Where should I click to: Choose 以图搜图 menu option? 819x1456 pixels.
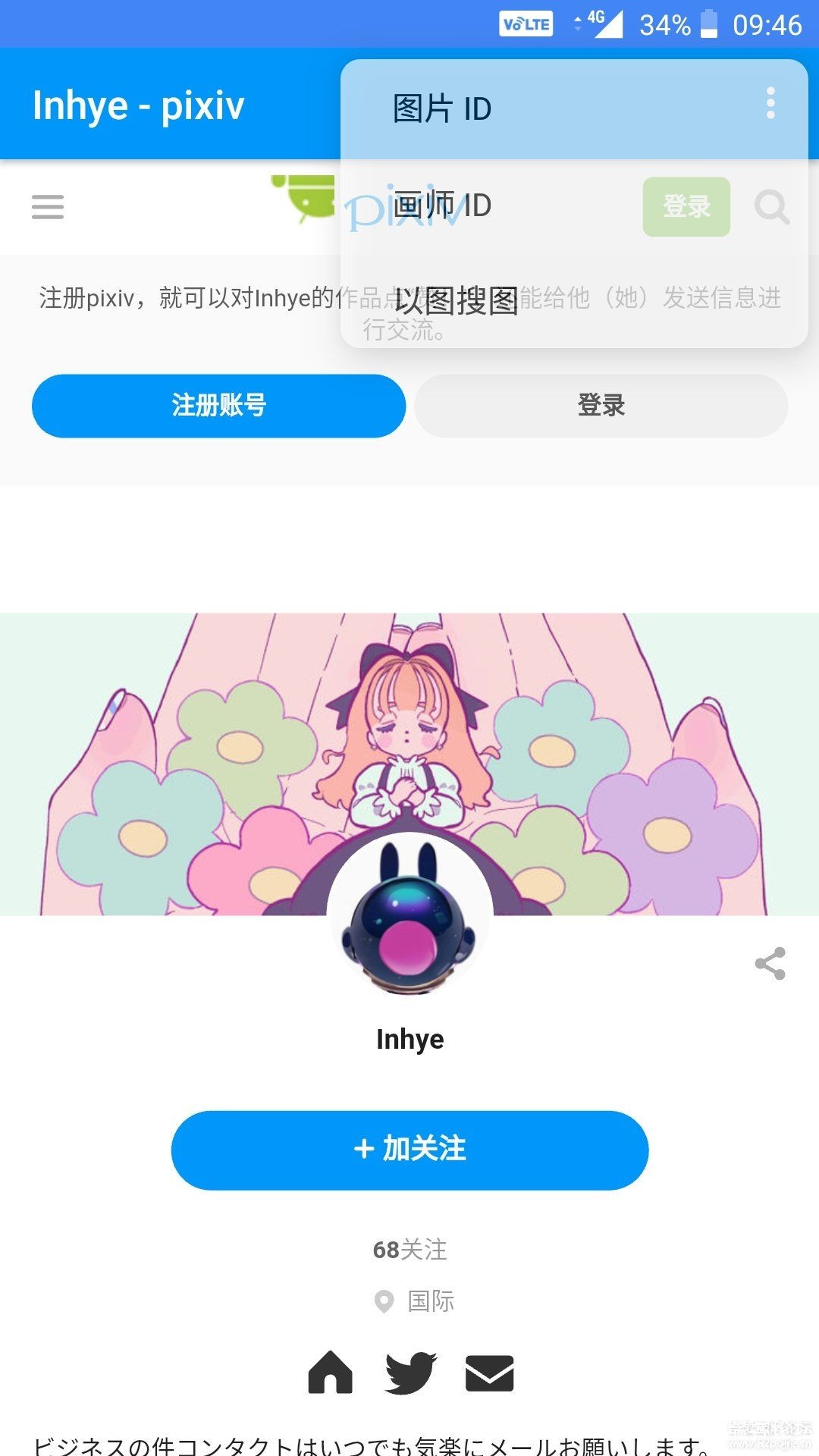tap(456, 300)
